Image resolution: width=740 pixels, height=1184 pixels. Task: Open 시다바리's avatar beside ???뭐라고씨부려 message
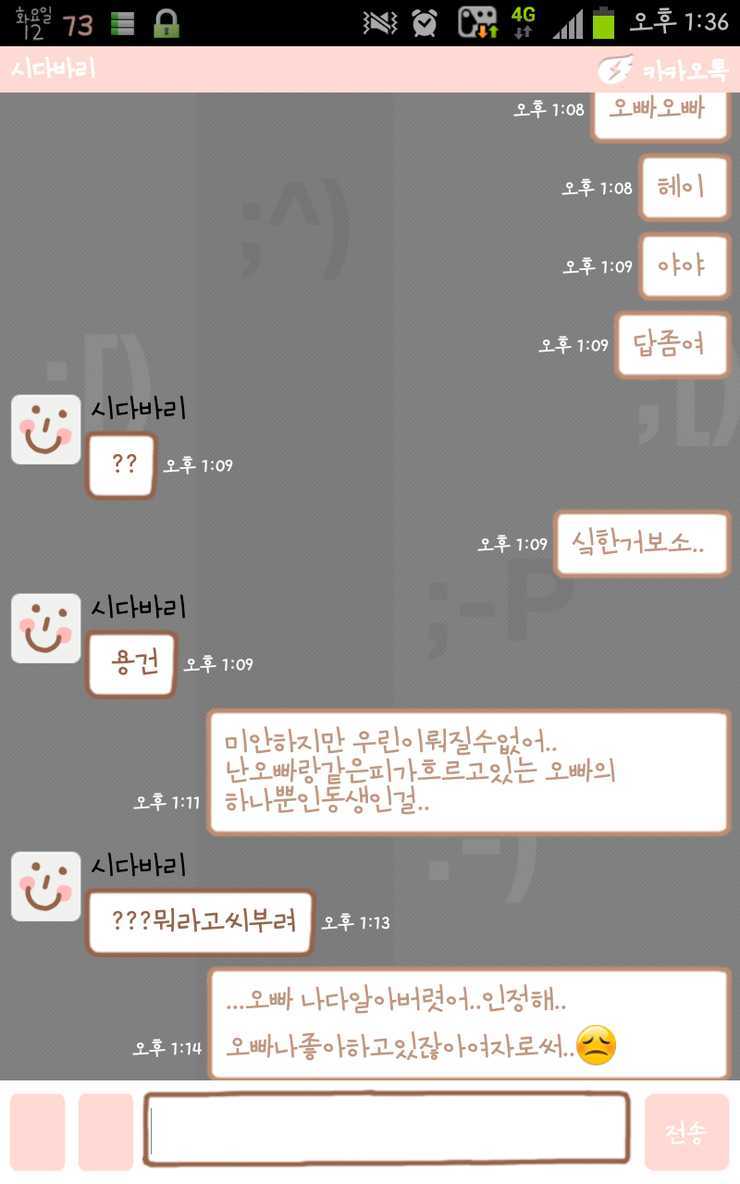(x=46, y=886)
